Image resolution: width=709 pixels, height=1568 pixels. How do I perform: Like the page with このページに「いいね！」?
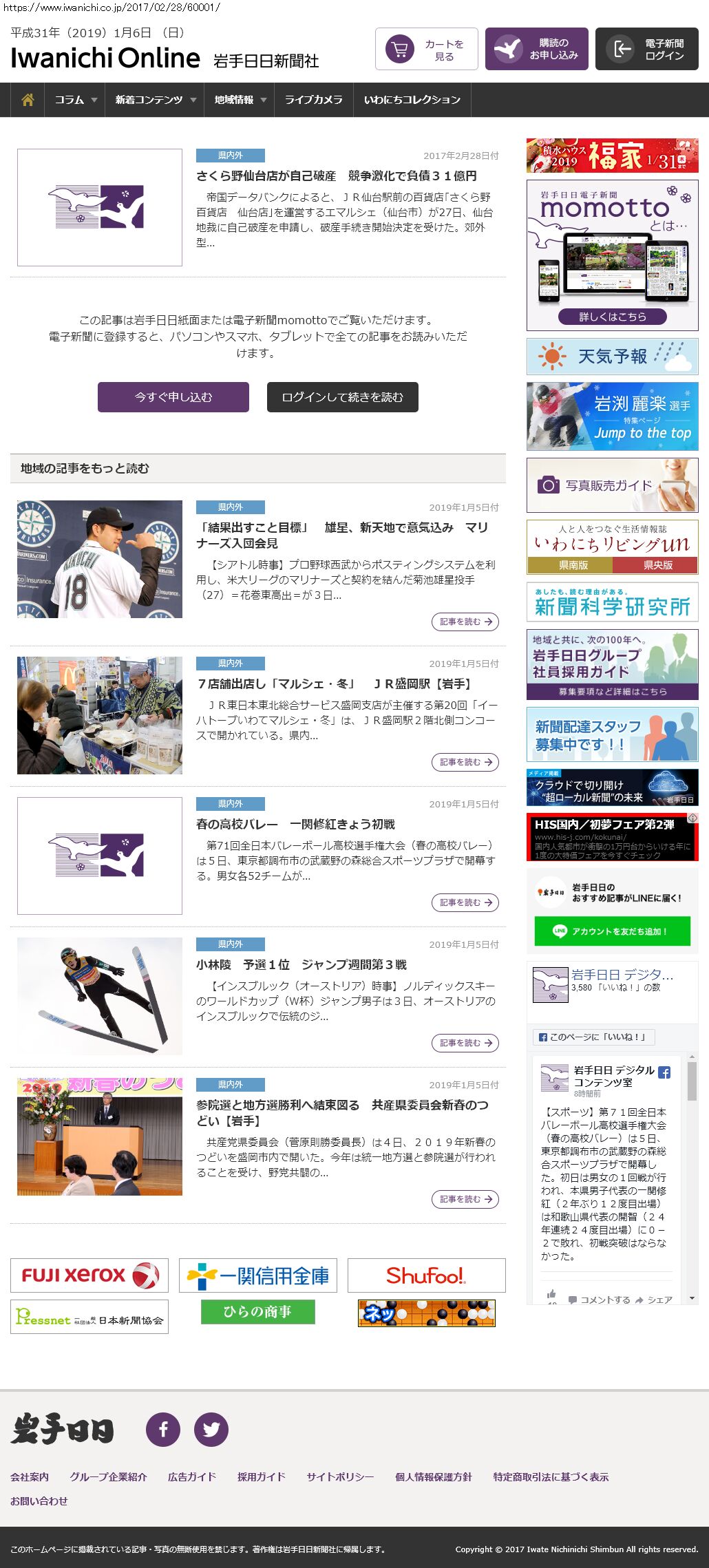pos(593,1037)
